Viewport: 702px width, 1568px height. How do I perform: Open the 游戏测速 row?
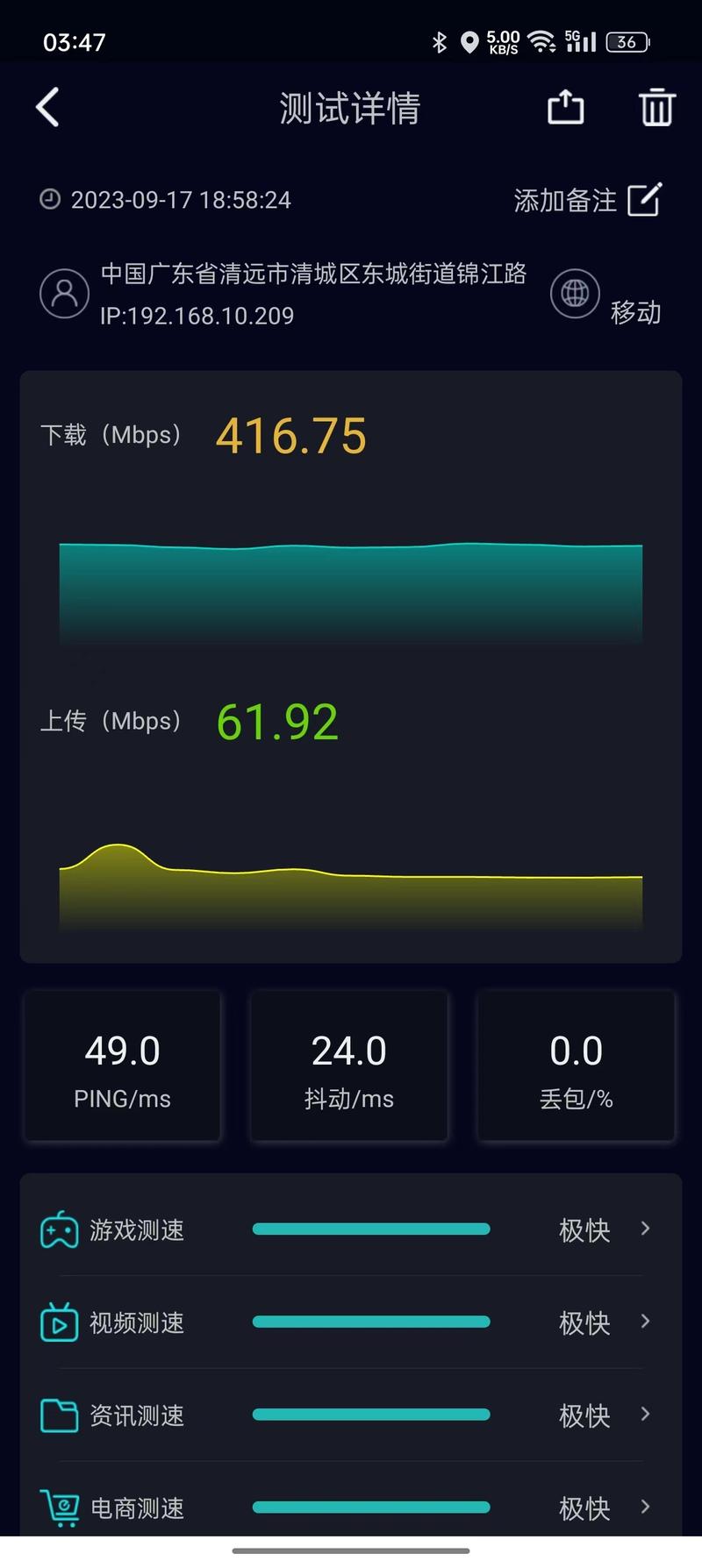(351, 1229)
